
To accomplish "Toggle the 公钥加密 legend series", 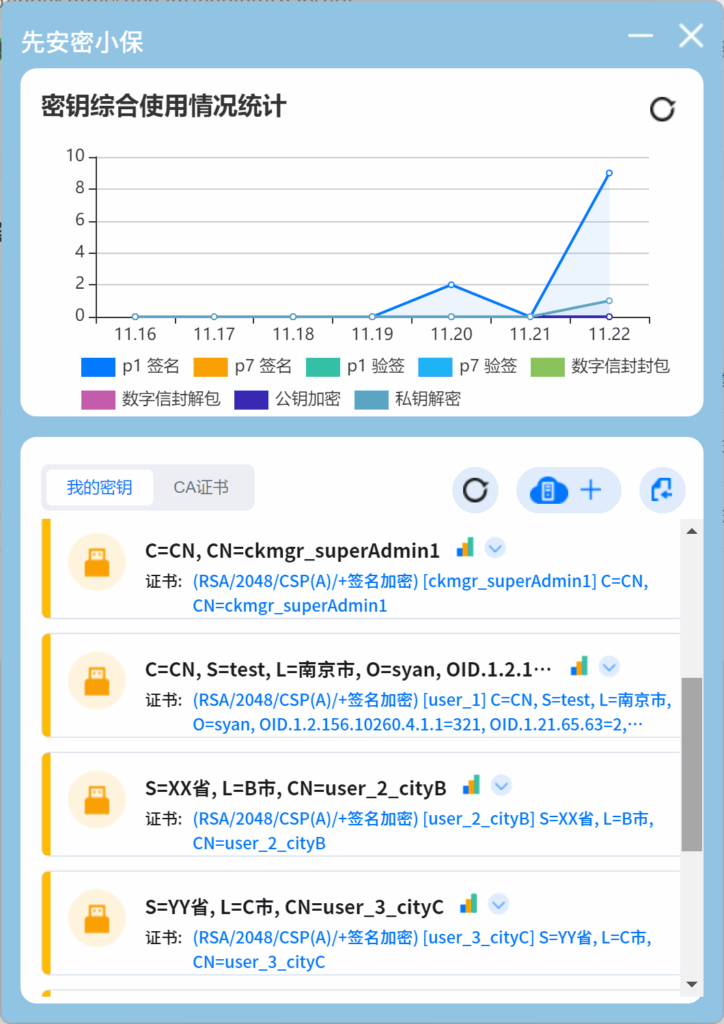I will 288,400.
